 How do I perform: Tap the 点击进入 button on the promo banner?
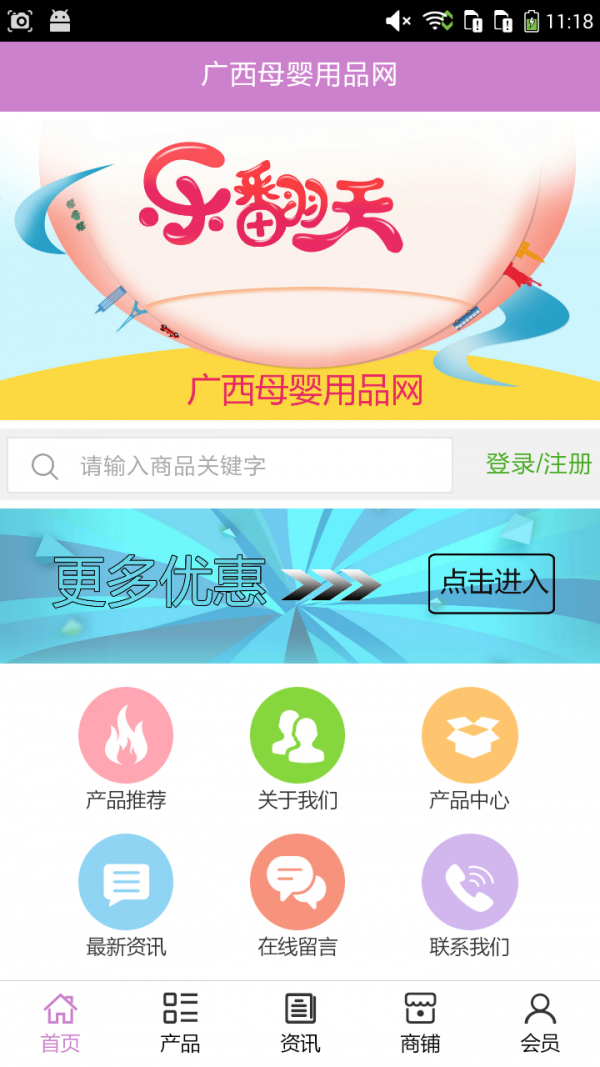point(491,583)
